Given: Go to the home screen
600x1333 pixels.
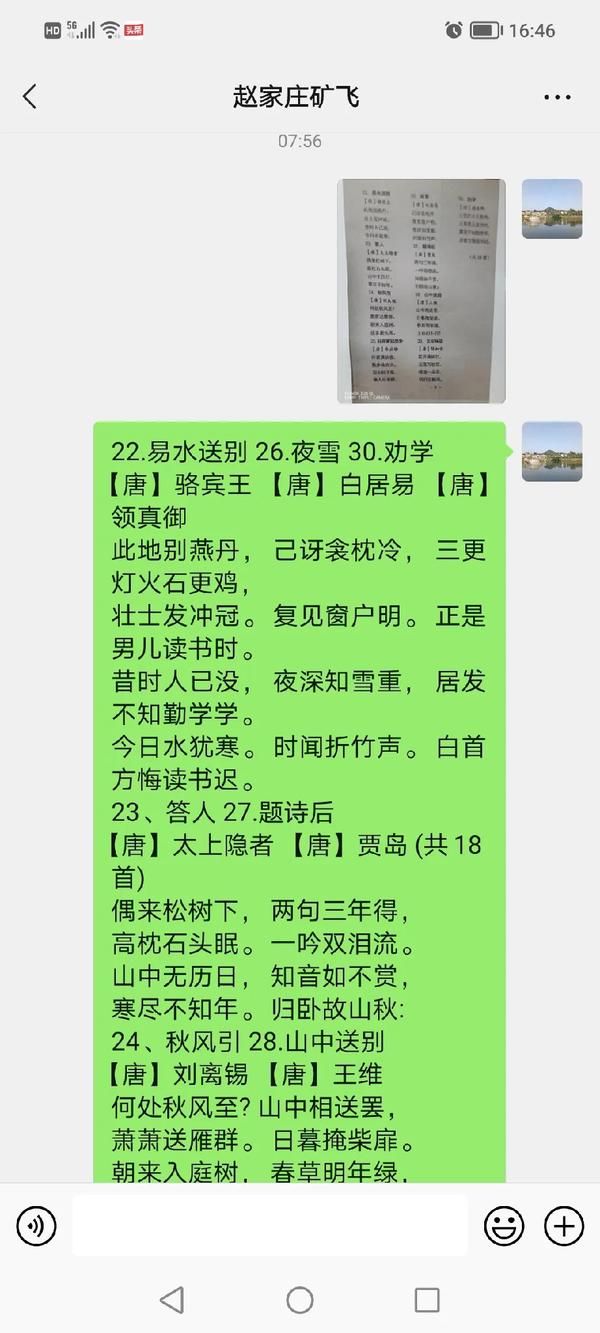Looking at the screenshot, I should [300, 1300].
